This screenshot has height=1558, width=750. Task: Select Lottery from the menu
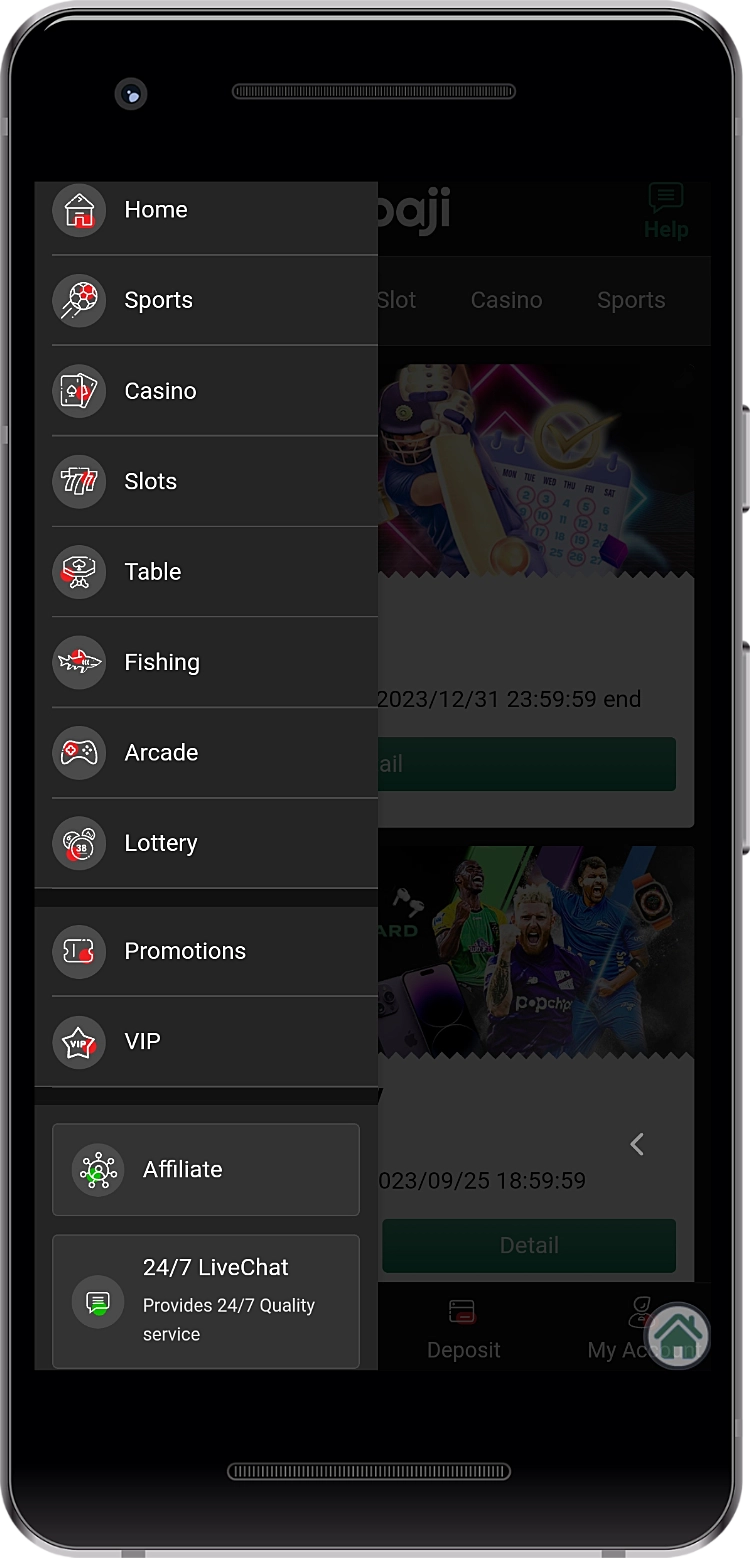(x=206, y=843)
